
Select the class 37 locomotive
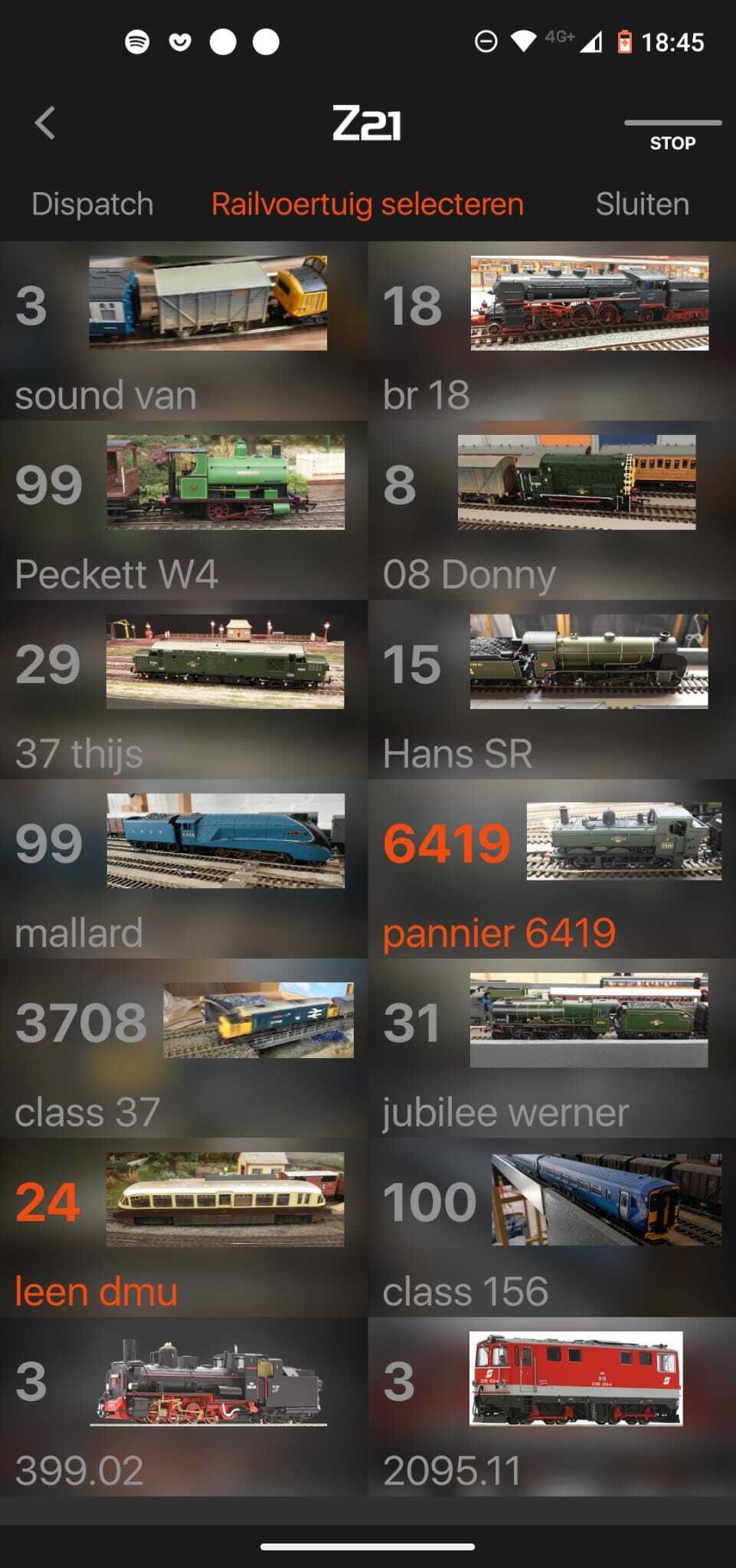click(x=184, y=1047)
